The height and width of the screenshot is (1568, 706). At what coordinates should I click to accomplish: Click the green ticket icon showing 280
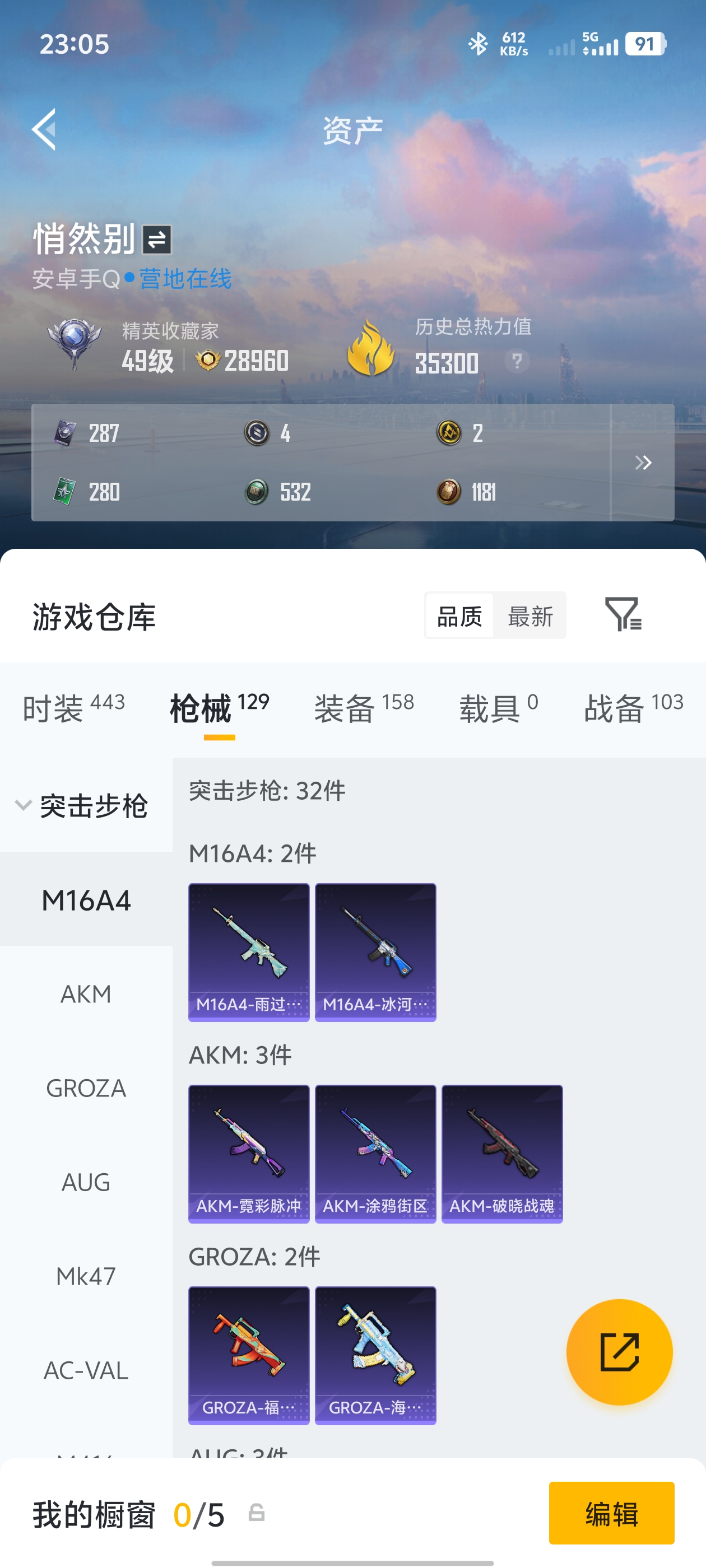click(x=64, y=490)
